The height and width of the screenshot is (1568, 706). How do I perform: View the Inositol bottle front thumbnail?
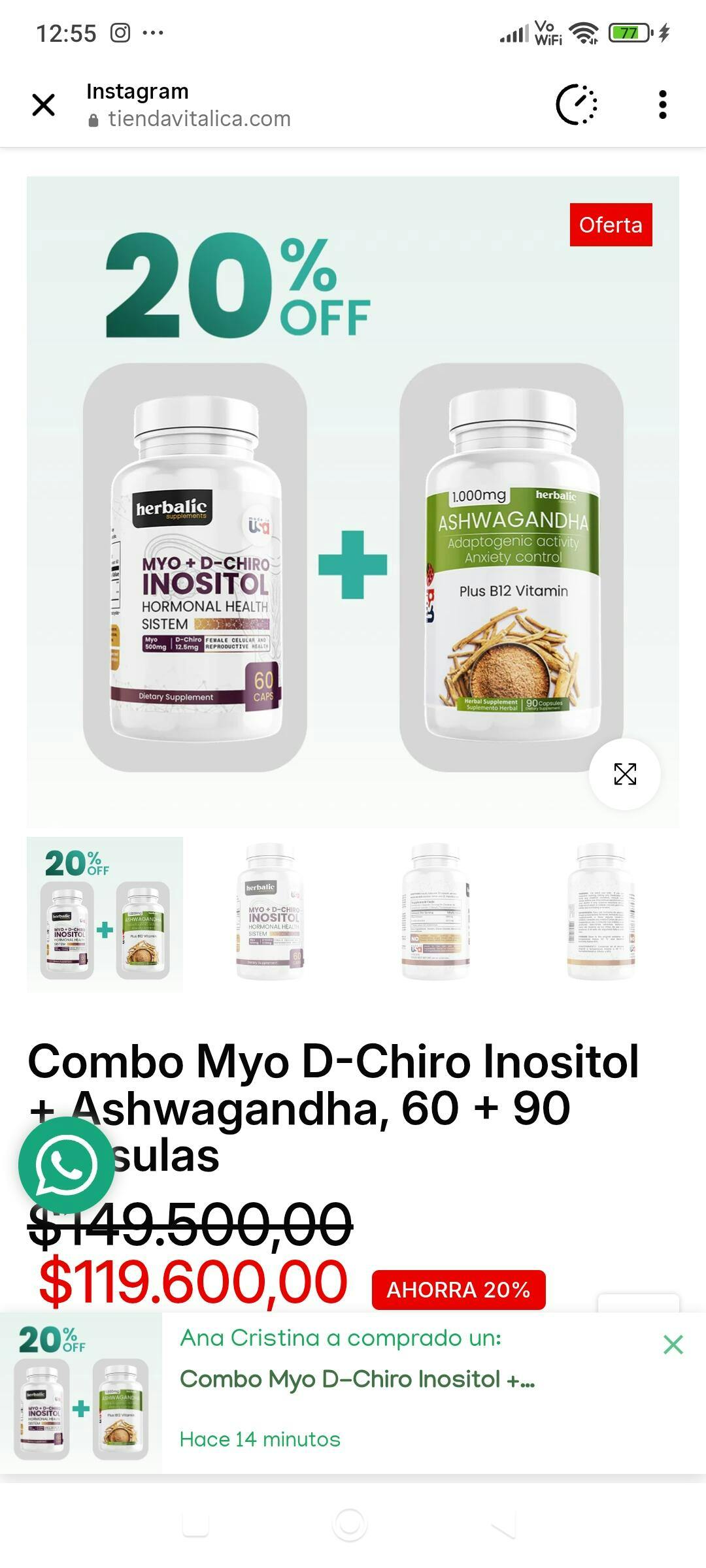coord(270,914)
